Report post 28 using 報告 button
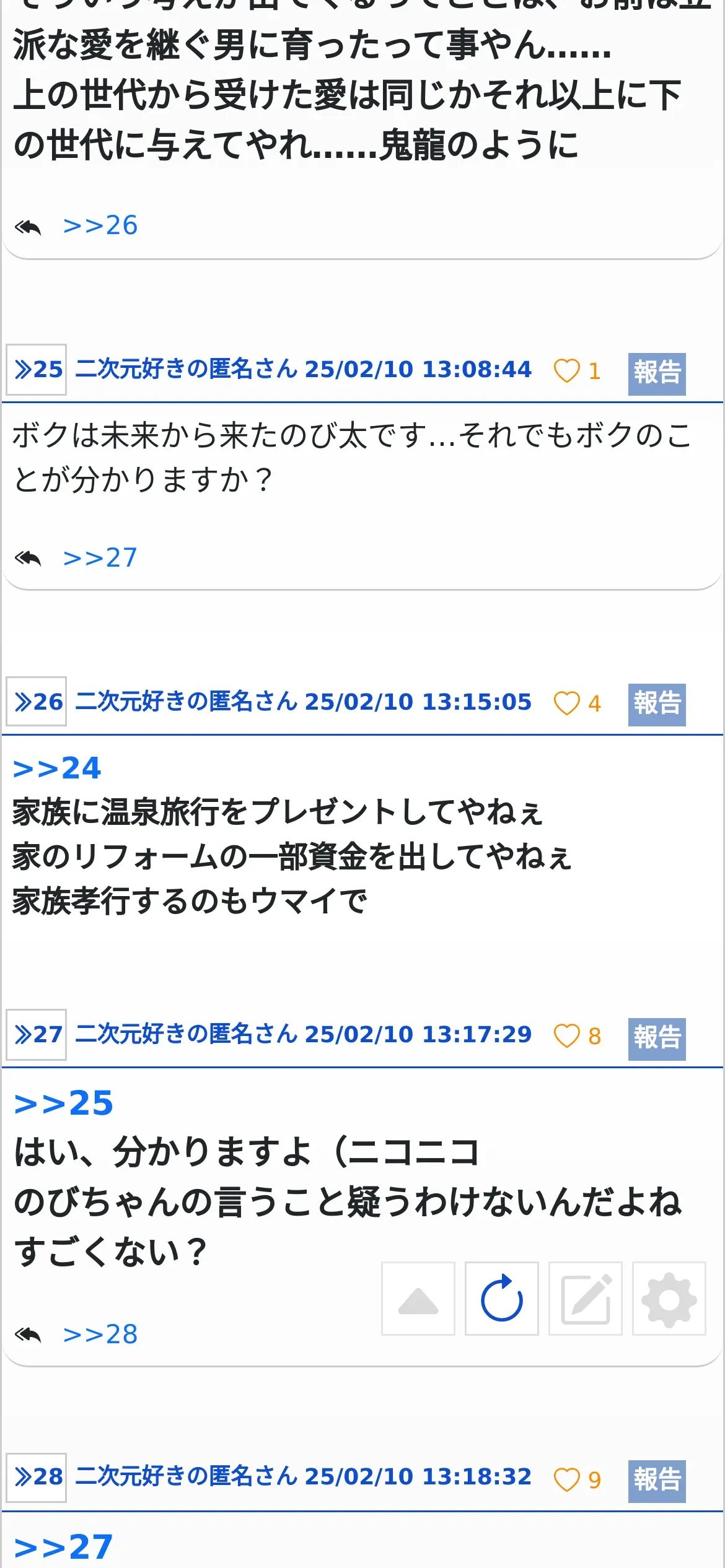The height and width of the screenshot is (1568, 725). (657, 1481)
